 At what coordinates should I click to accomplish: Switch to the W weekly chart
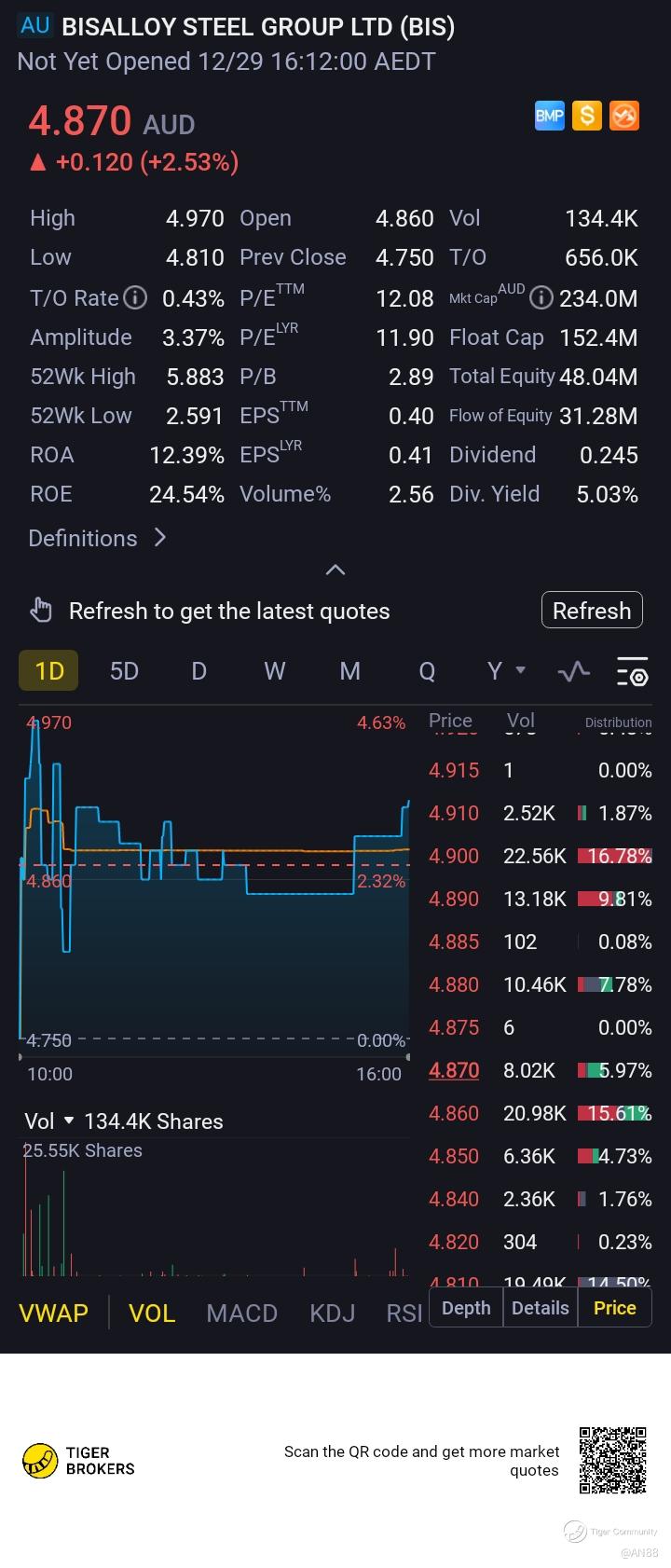coord(274,671)
